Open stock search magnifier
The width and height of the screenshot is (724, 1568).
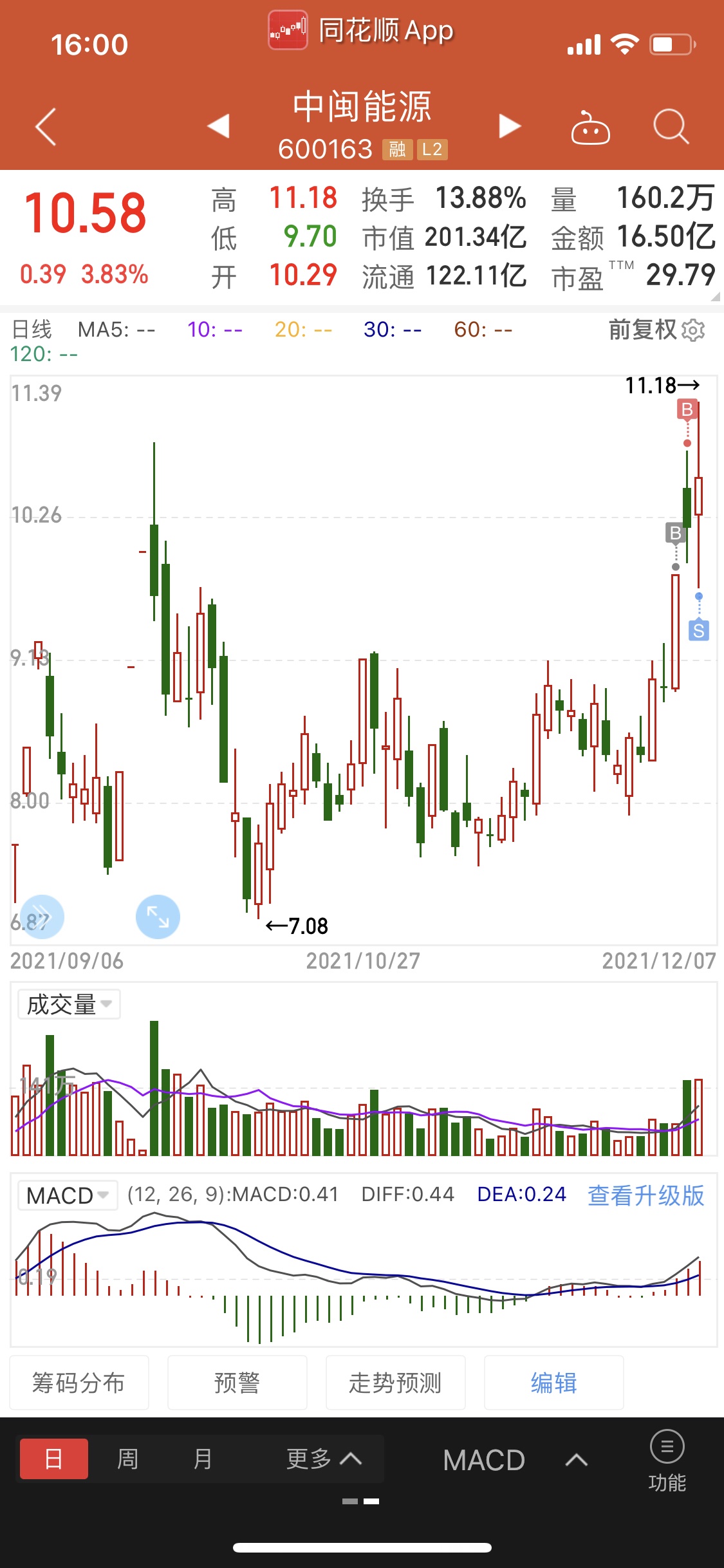(671, 126)
